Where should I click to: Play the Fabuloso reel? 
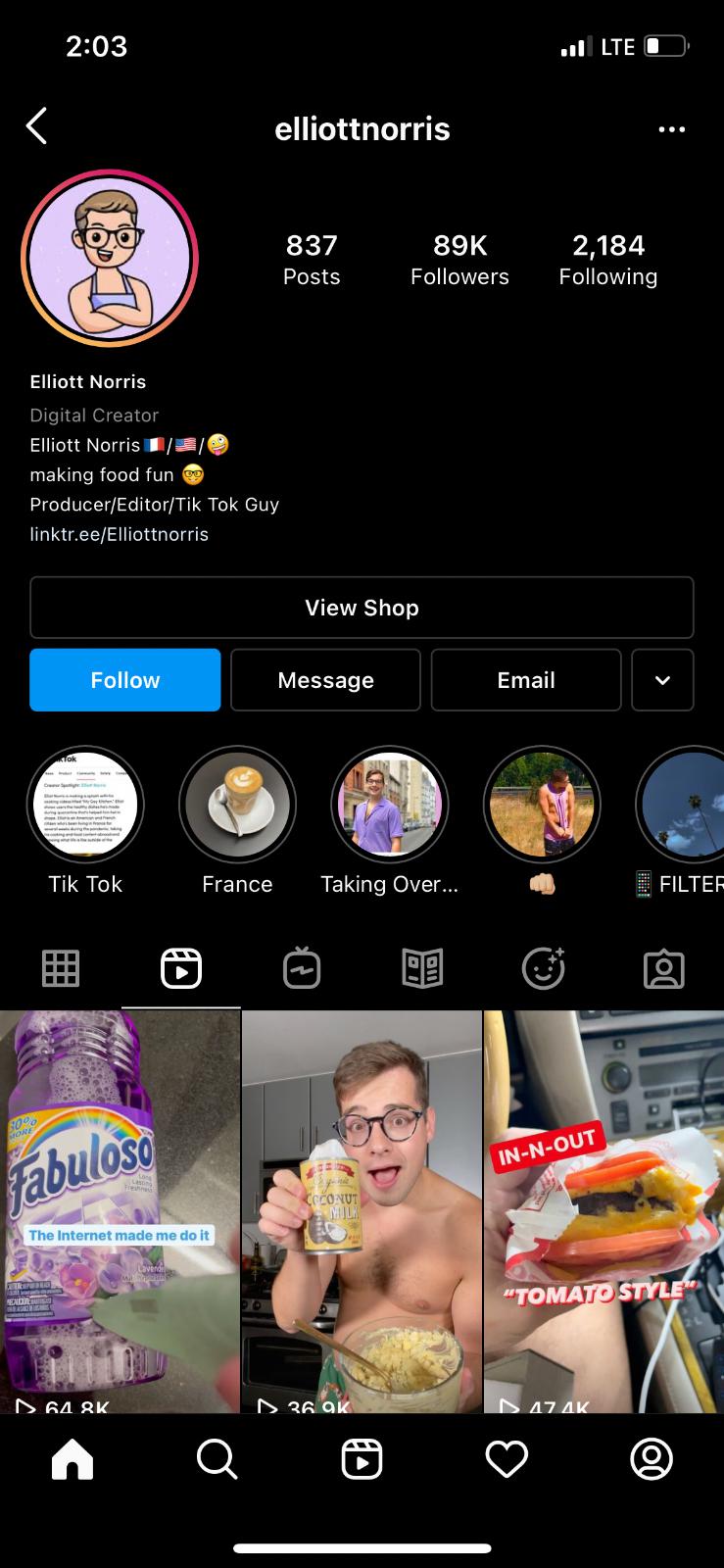[x=120, y=1210]
